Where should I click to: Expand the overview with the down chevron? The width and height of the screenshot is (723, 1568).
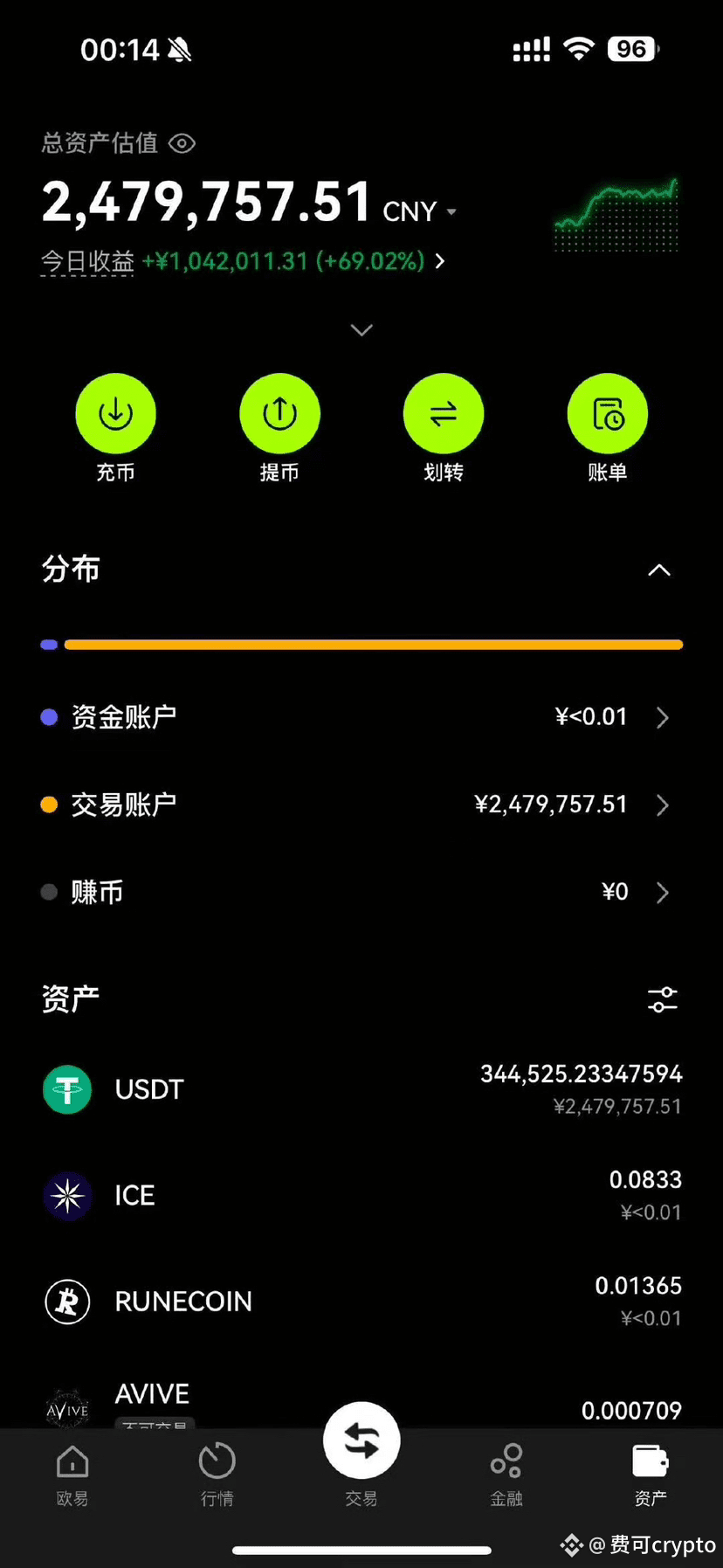click(361, 329)
